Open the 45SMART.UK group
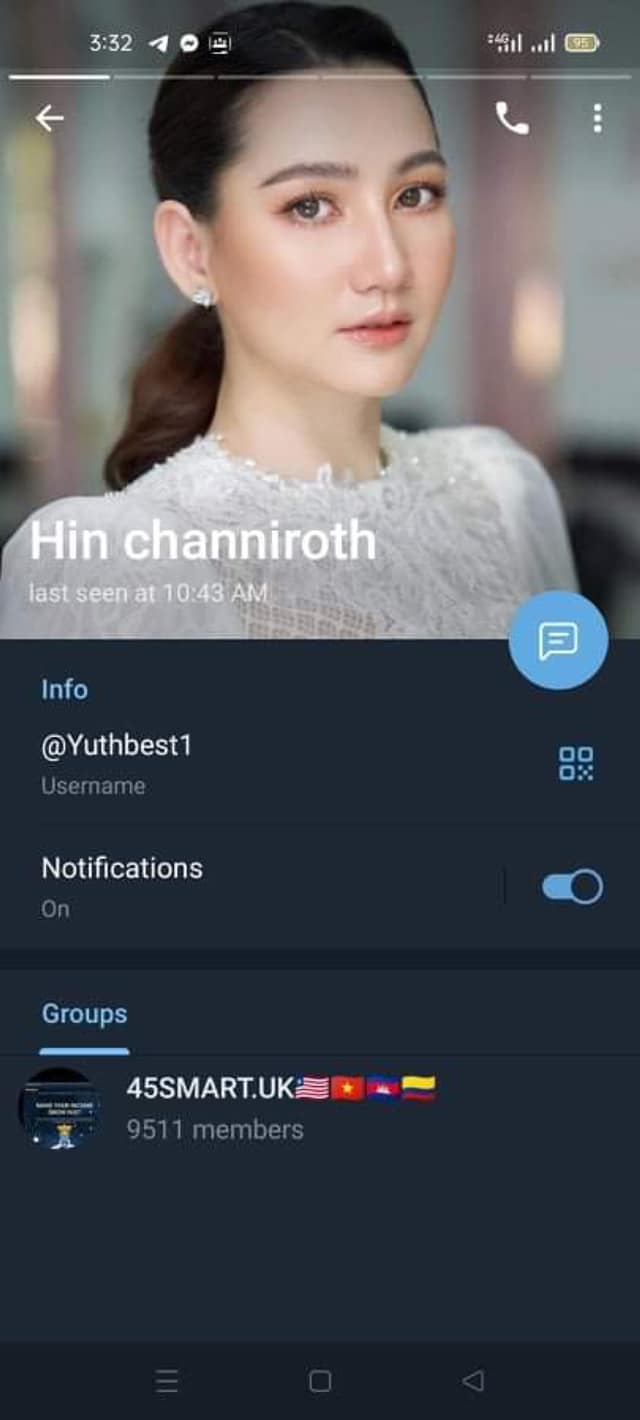The image size is (640, 1420). point(280,1108)
